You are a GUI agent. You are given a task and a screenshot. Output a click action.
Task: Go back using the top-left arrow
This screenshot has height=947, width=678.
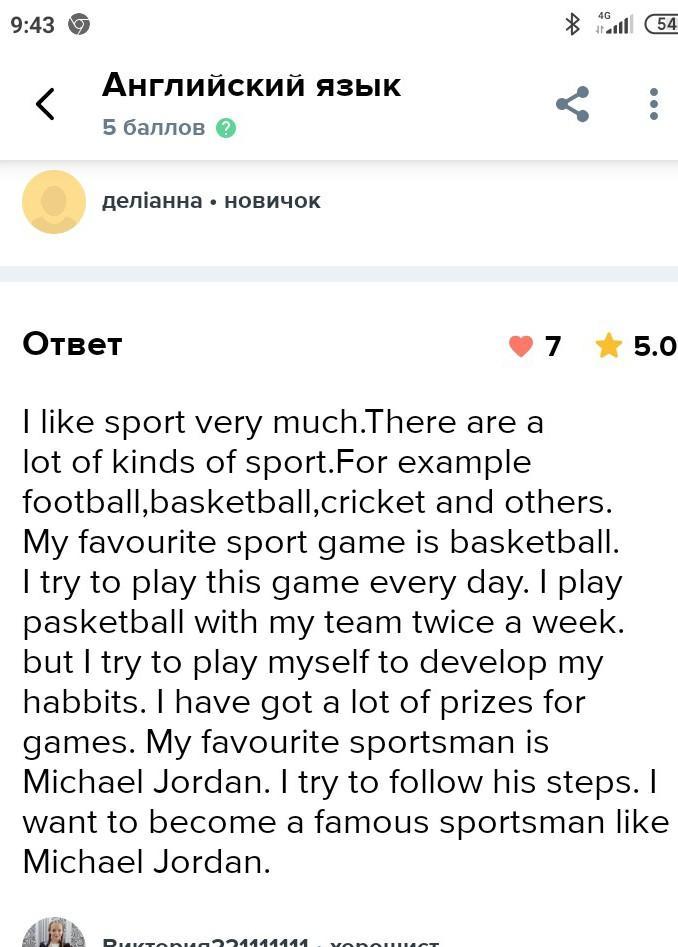45,104
